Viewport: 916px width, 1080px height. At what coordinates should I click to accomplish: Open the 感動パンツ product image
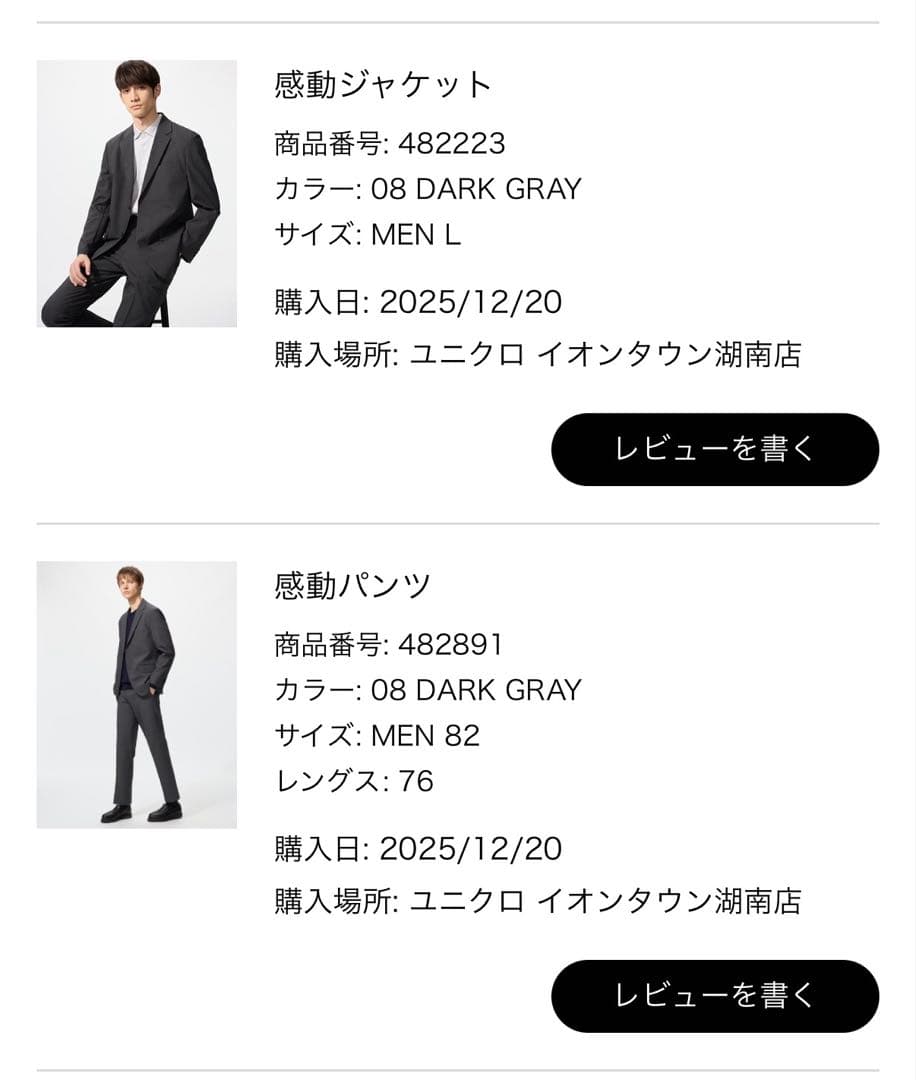pos(137,694)
